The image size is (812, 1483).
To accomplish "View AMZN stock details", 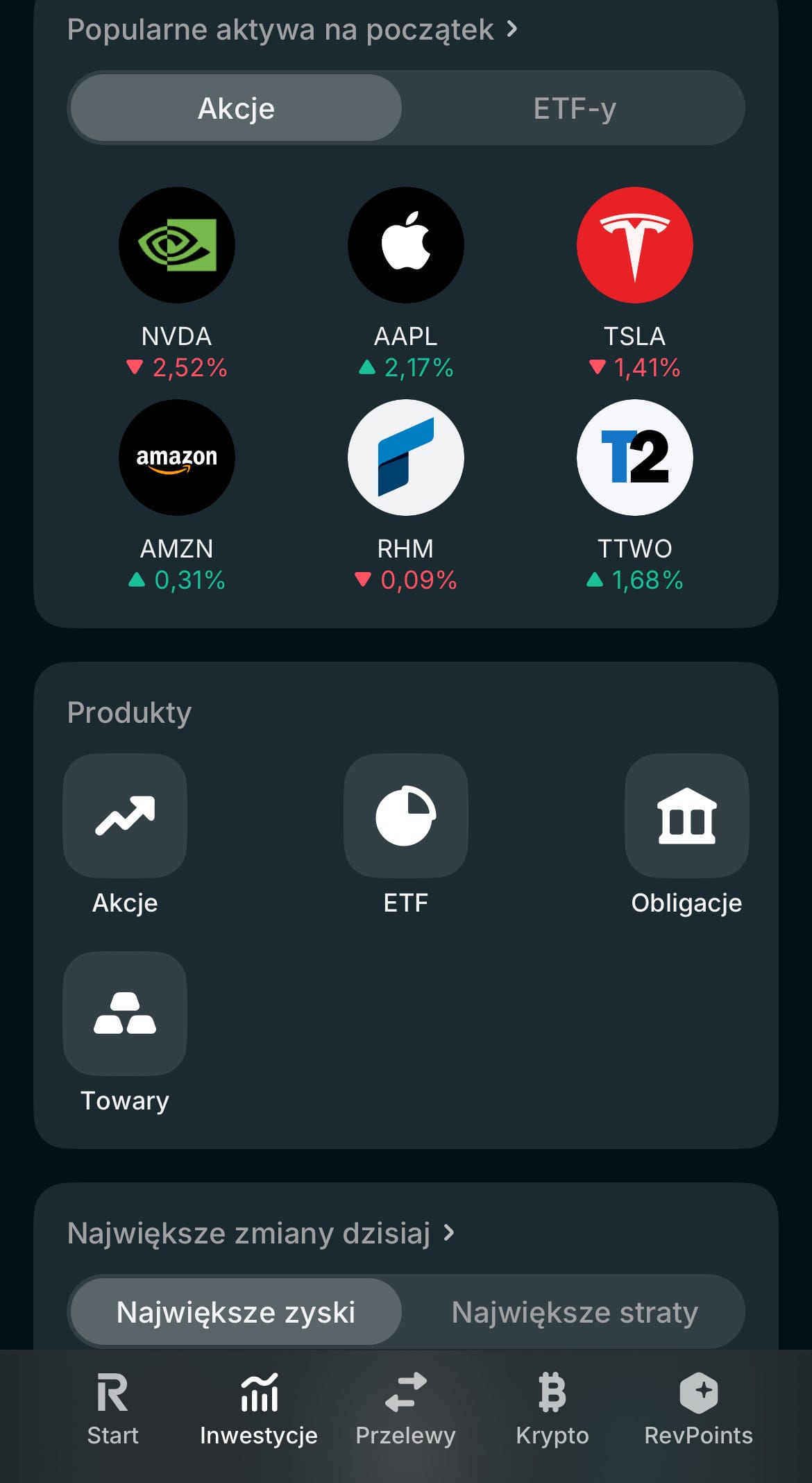I will pos(177,458).
